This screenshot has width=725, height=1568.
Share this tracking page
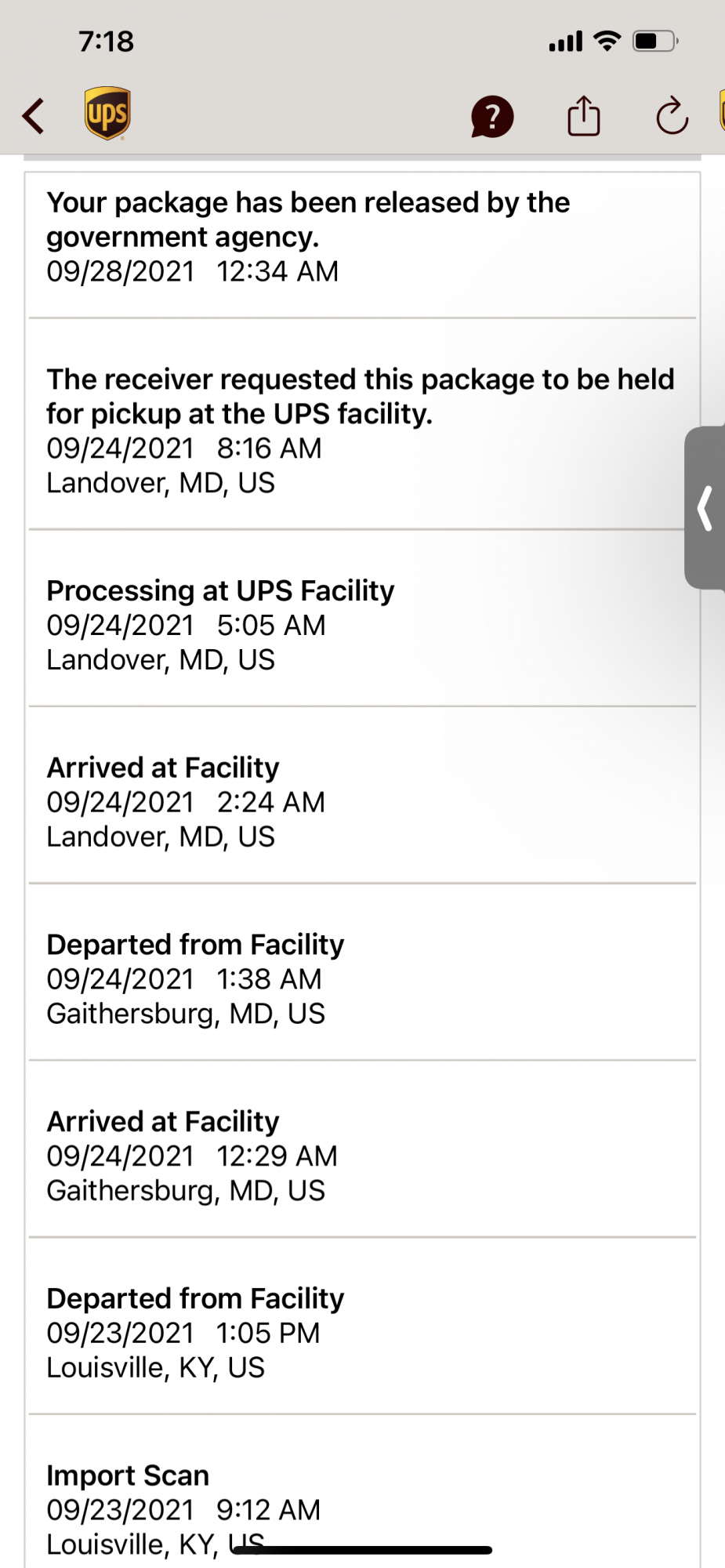coord(583,116)
